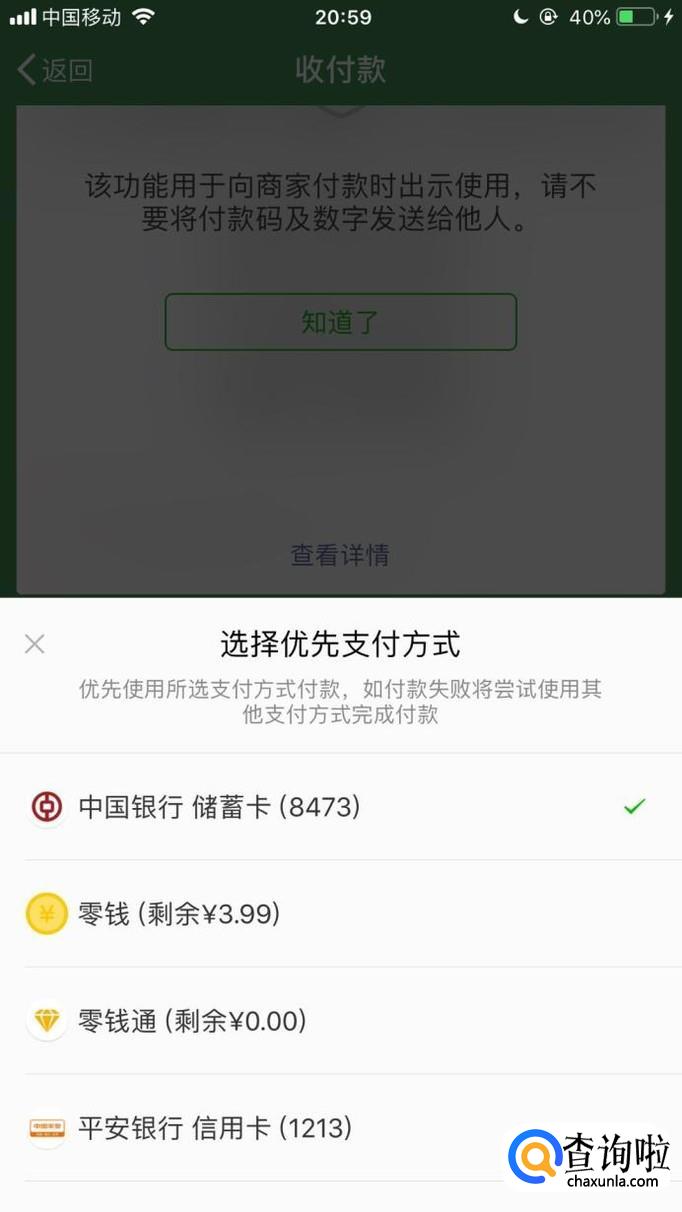This screenshot has width=682, height=1212.
Task: Select 零钱通 as preferred payment method
Action: (x=192, y=1021)
